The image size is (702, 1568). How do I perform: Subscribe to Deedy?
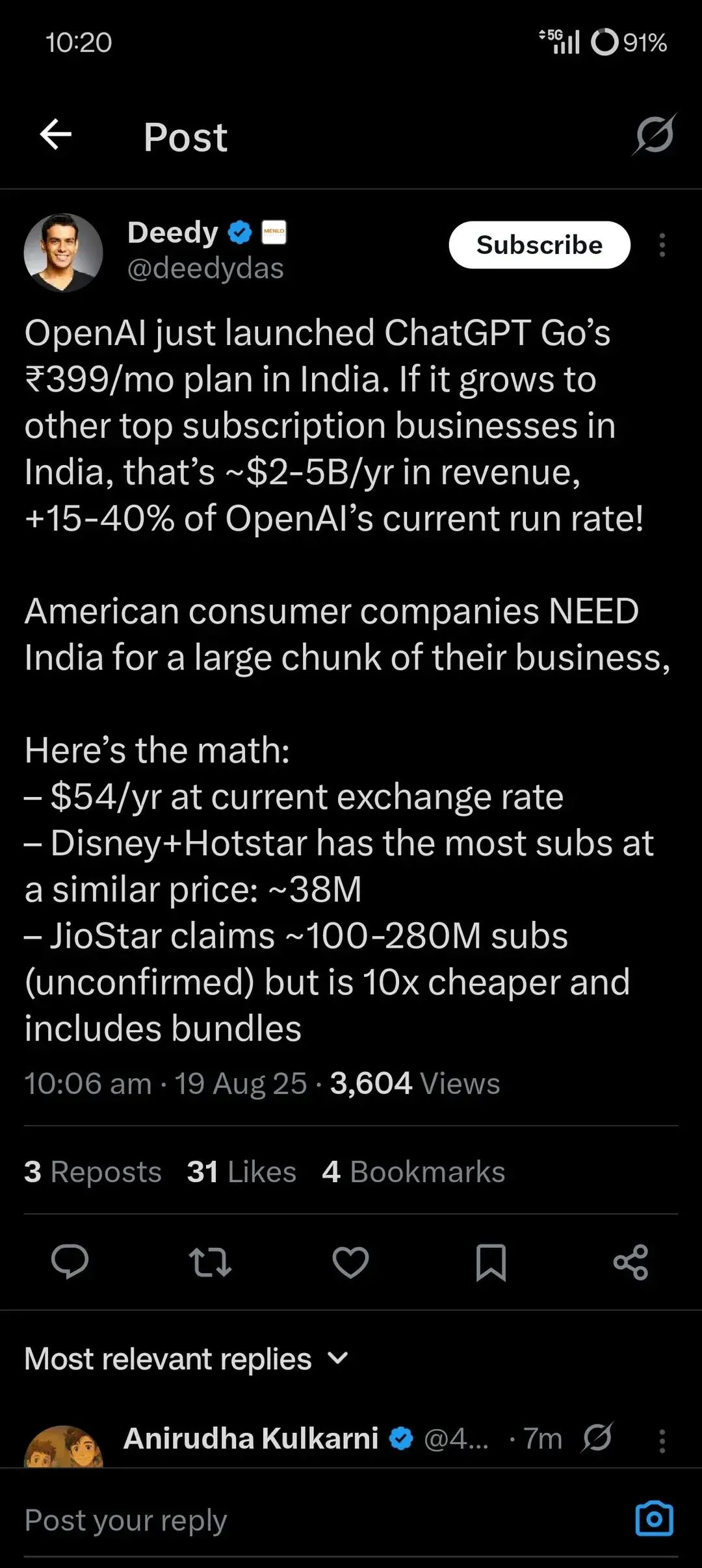pyautogui.click(x=539, y=245)
